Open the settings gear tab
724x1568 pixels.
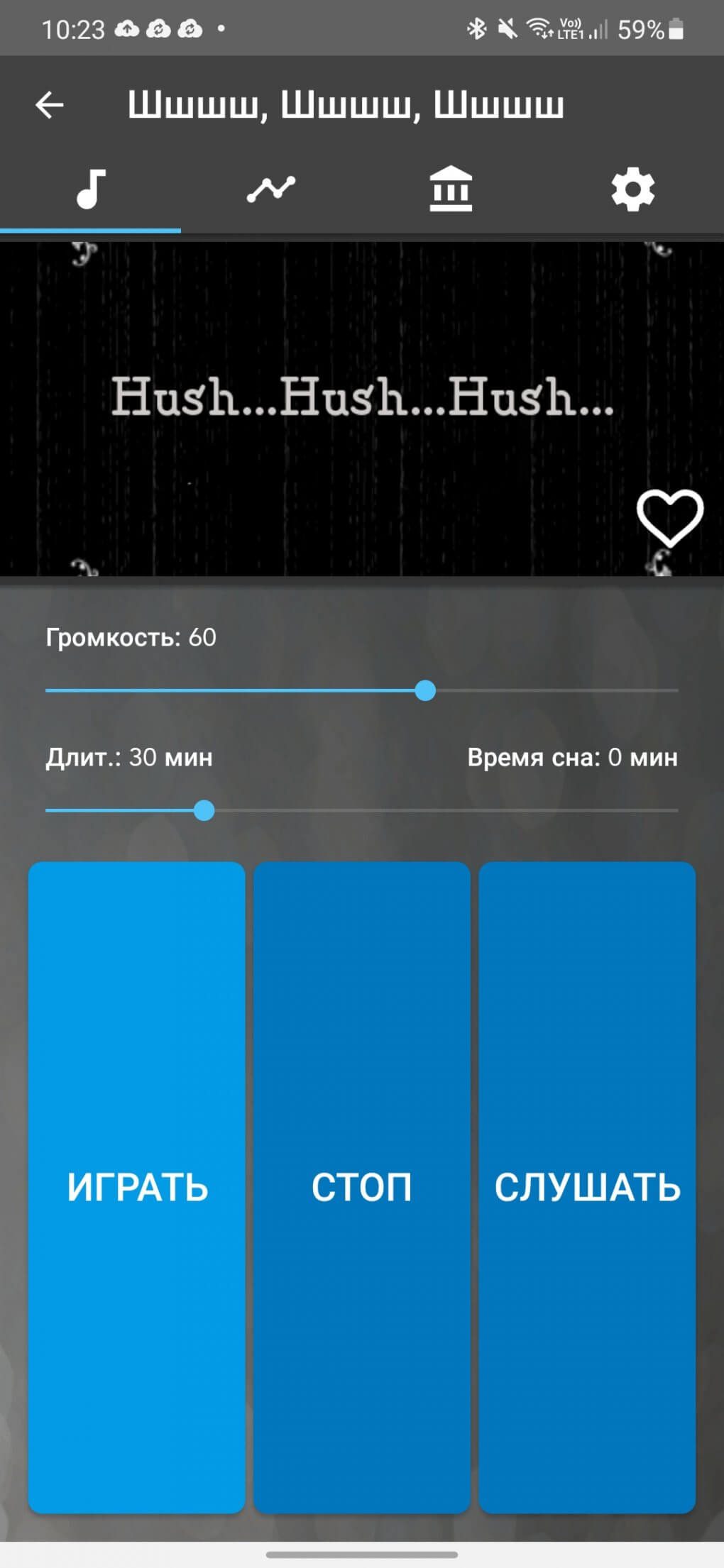pos(632,189)
